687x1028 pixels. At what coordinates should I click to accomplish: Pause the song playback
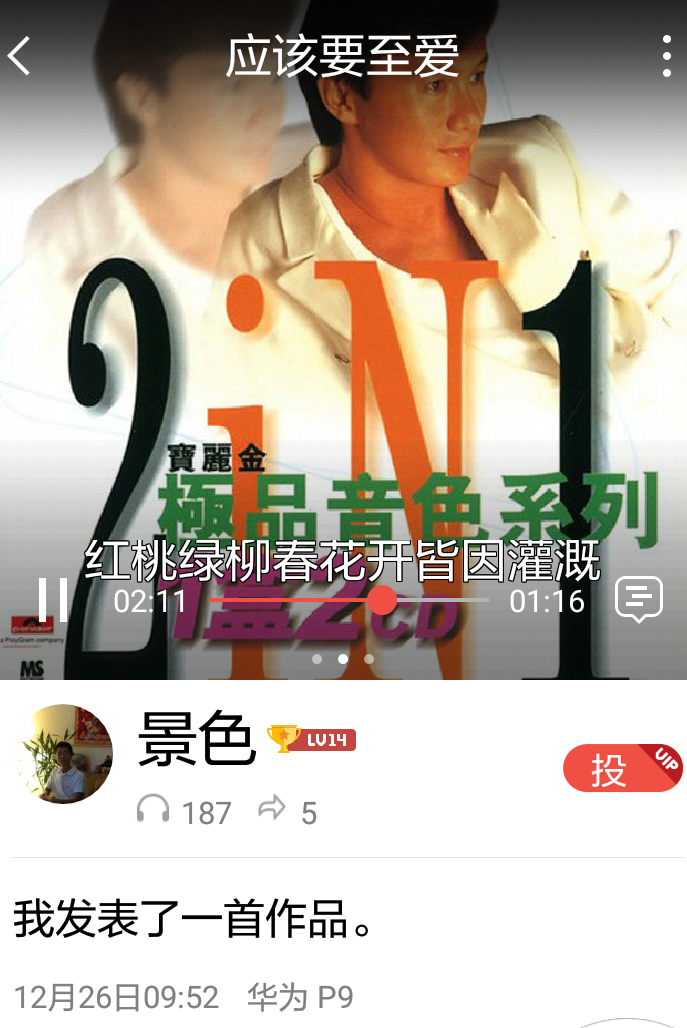coord(53,600)
